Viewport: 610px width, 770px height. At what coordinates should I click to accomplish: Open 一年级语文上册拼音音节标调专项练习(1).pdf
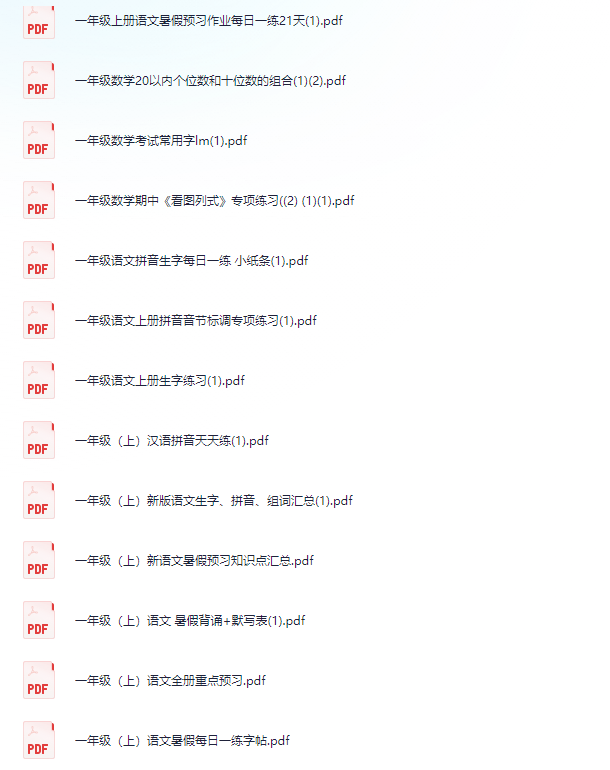tap(195, 321)
